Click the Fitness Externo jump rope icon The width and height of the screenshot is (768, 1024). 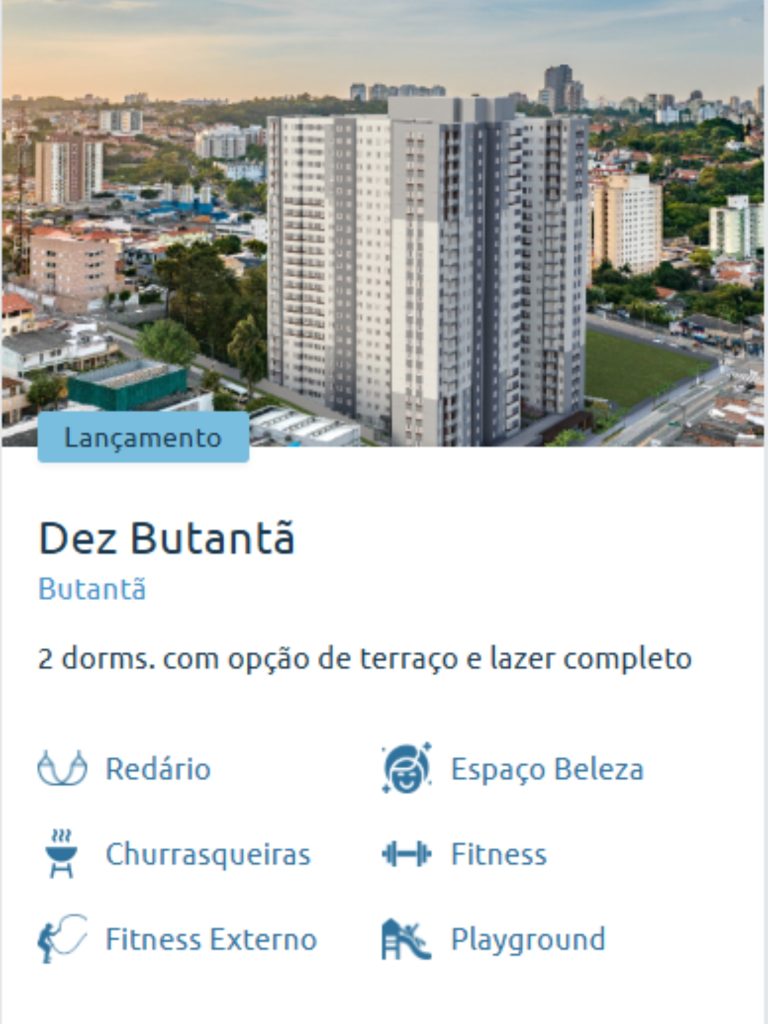pyautogui.click(x=64, y=938)
